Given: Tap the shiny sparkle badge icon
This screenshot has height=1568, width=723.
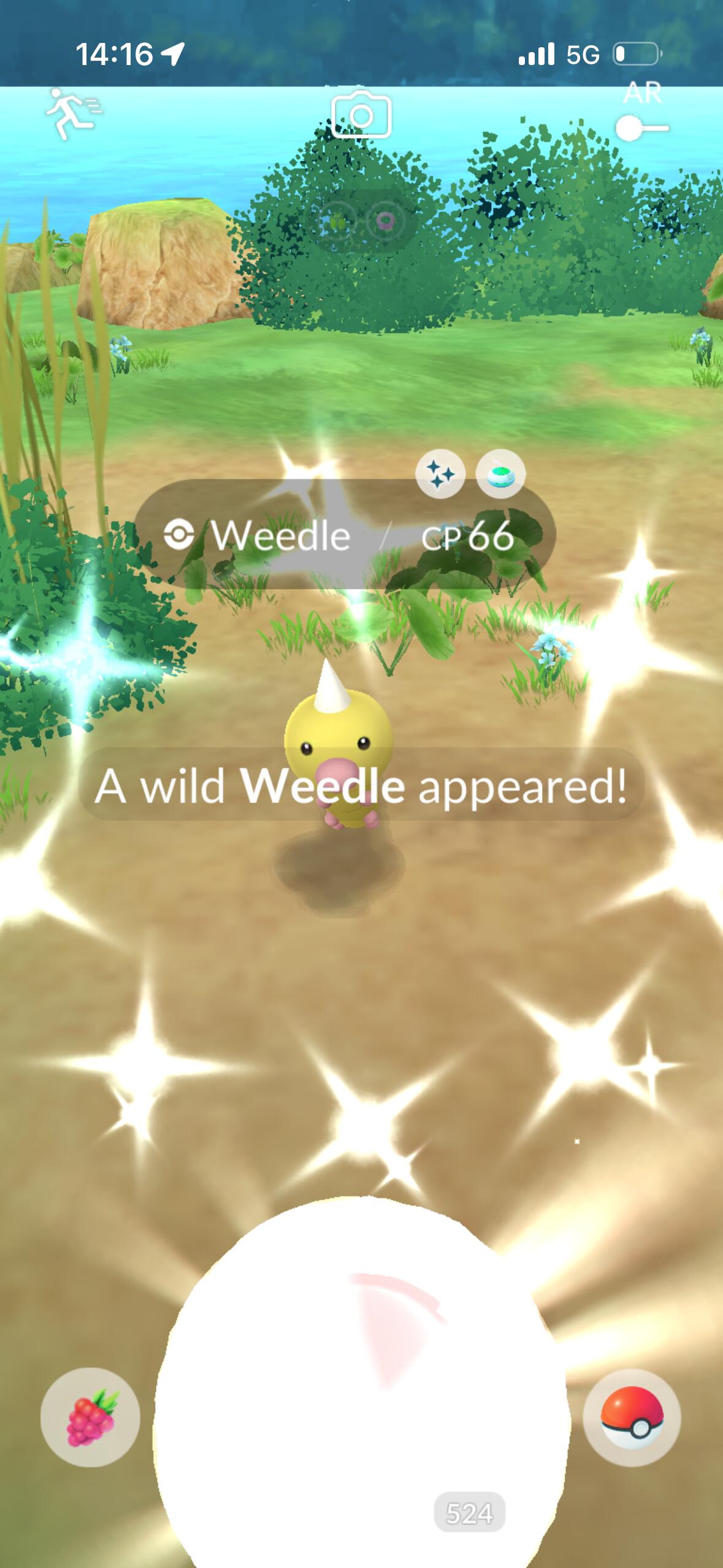Looking at the screenshot, I should [x=440, y=474].
